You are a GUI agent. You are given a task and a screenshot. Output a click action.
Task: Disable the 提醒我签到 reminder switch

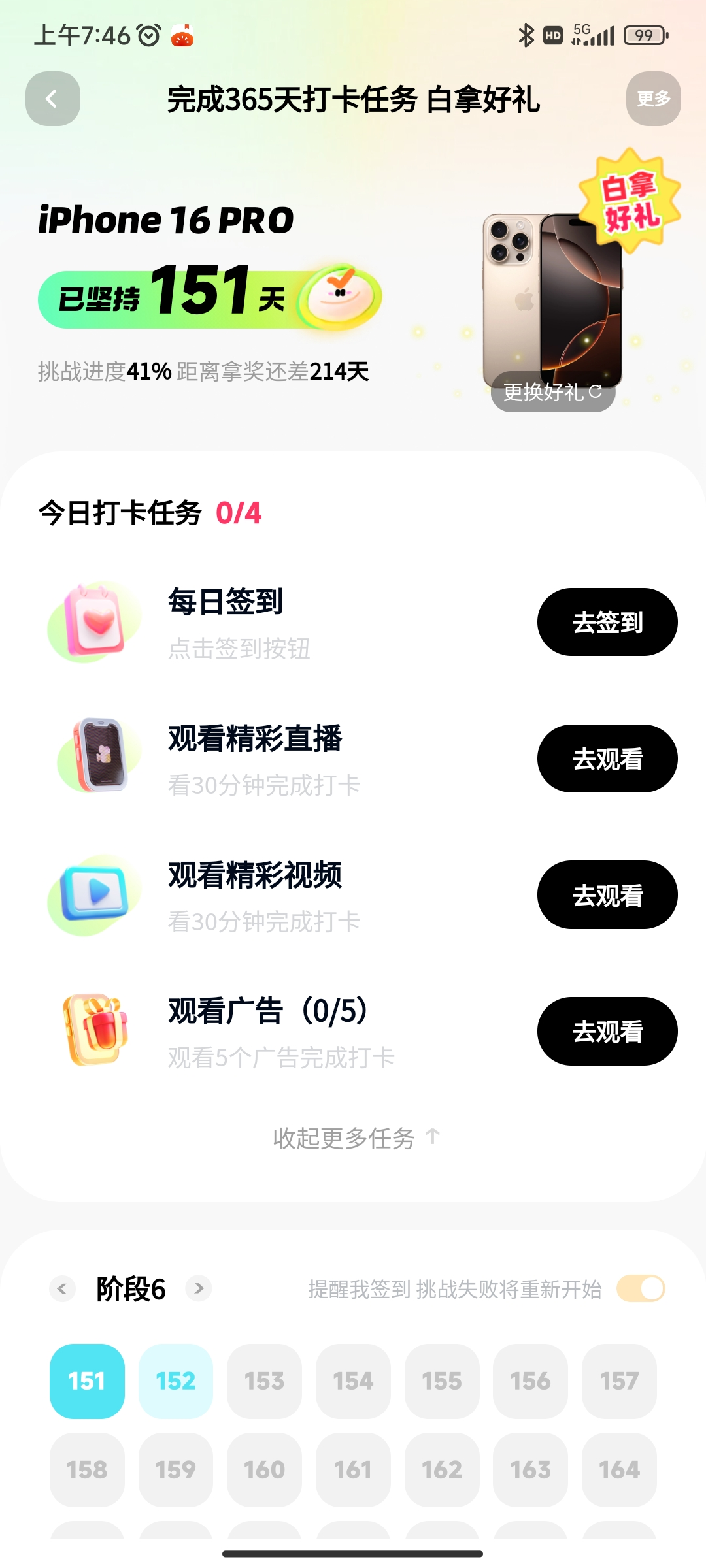641,1288
